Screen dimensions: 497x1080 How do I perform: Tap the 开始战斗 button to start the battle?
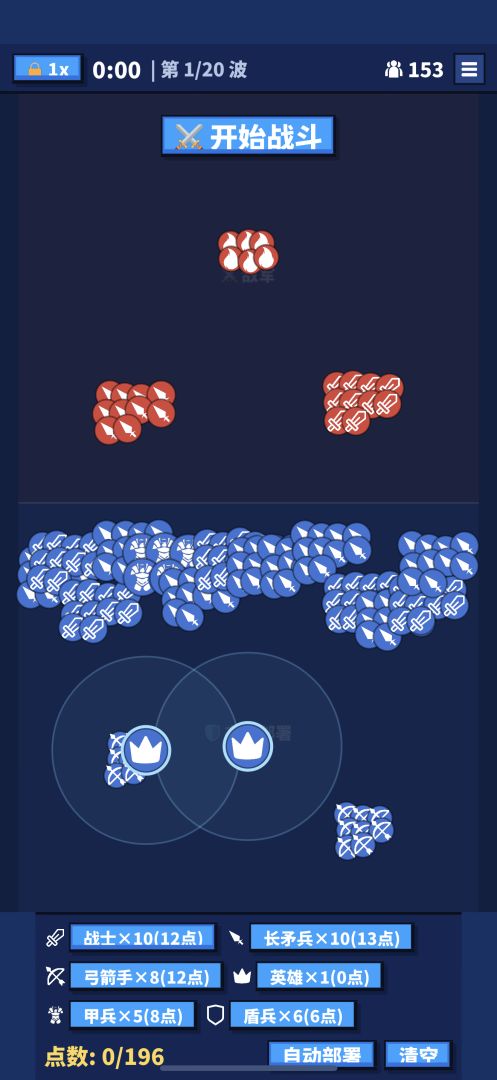click(x=248, y=136)
